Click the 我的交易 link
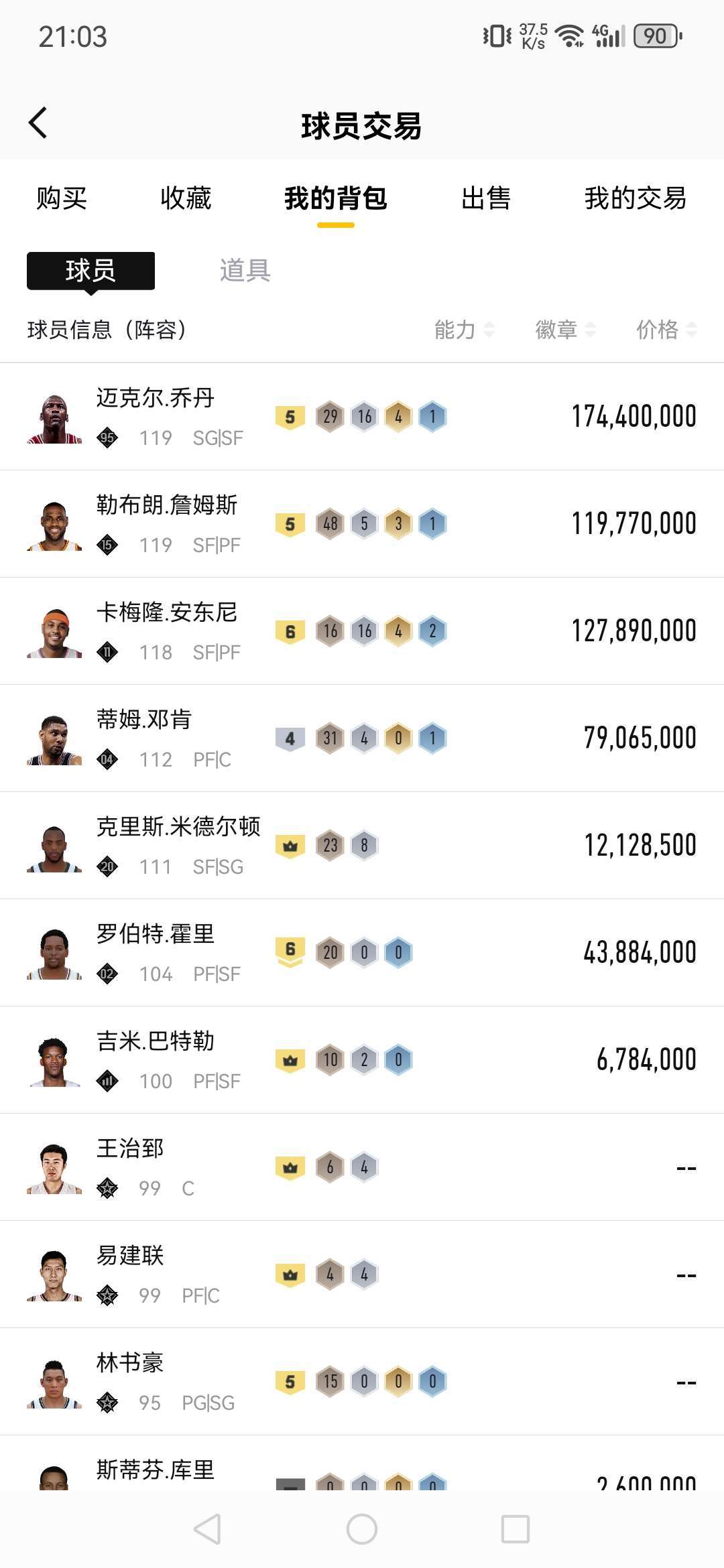724x1568 pixels. pos(634,199)
